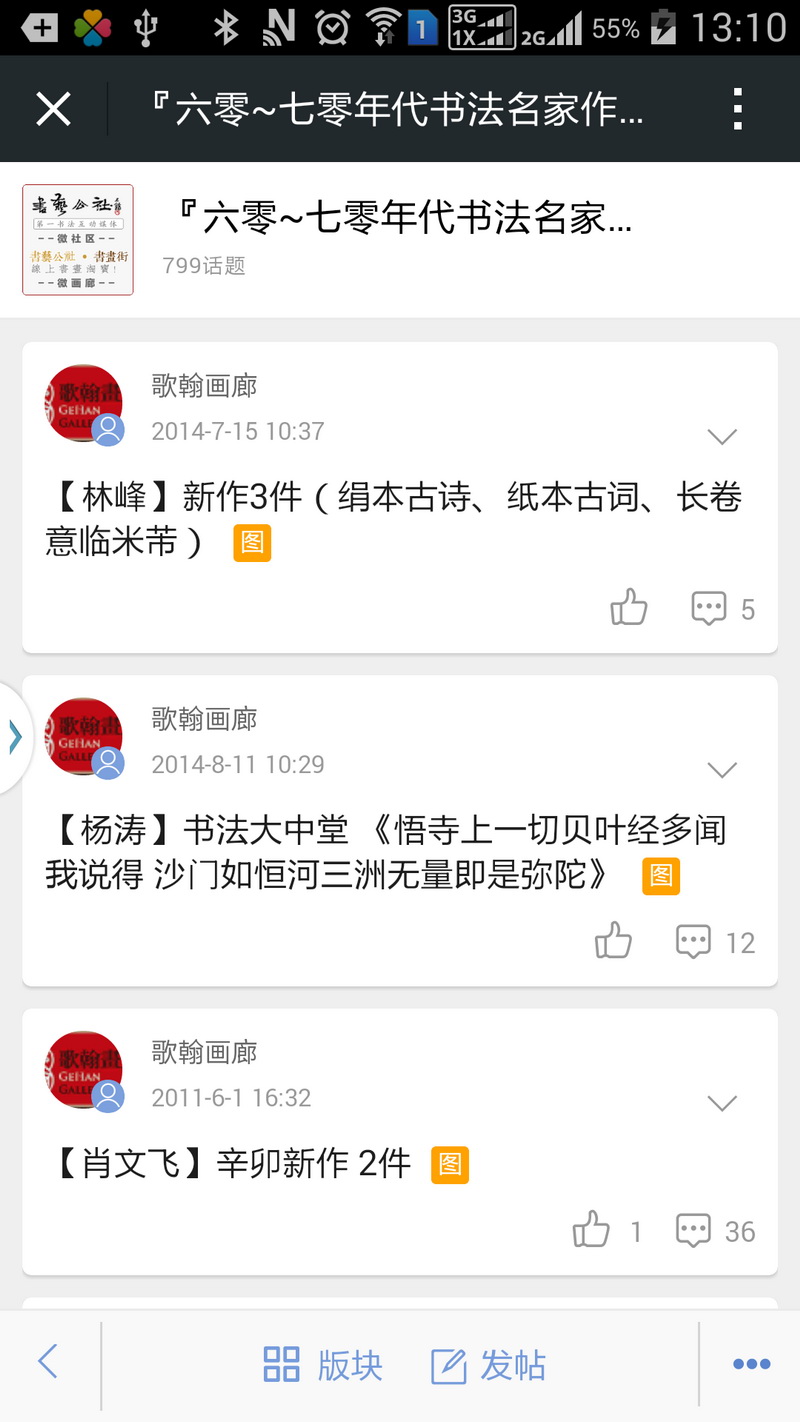Screen dimensions: 800x1422
Task: View comments on the 杨涛 post
Action: point(714,942)
